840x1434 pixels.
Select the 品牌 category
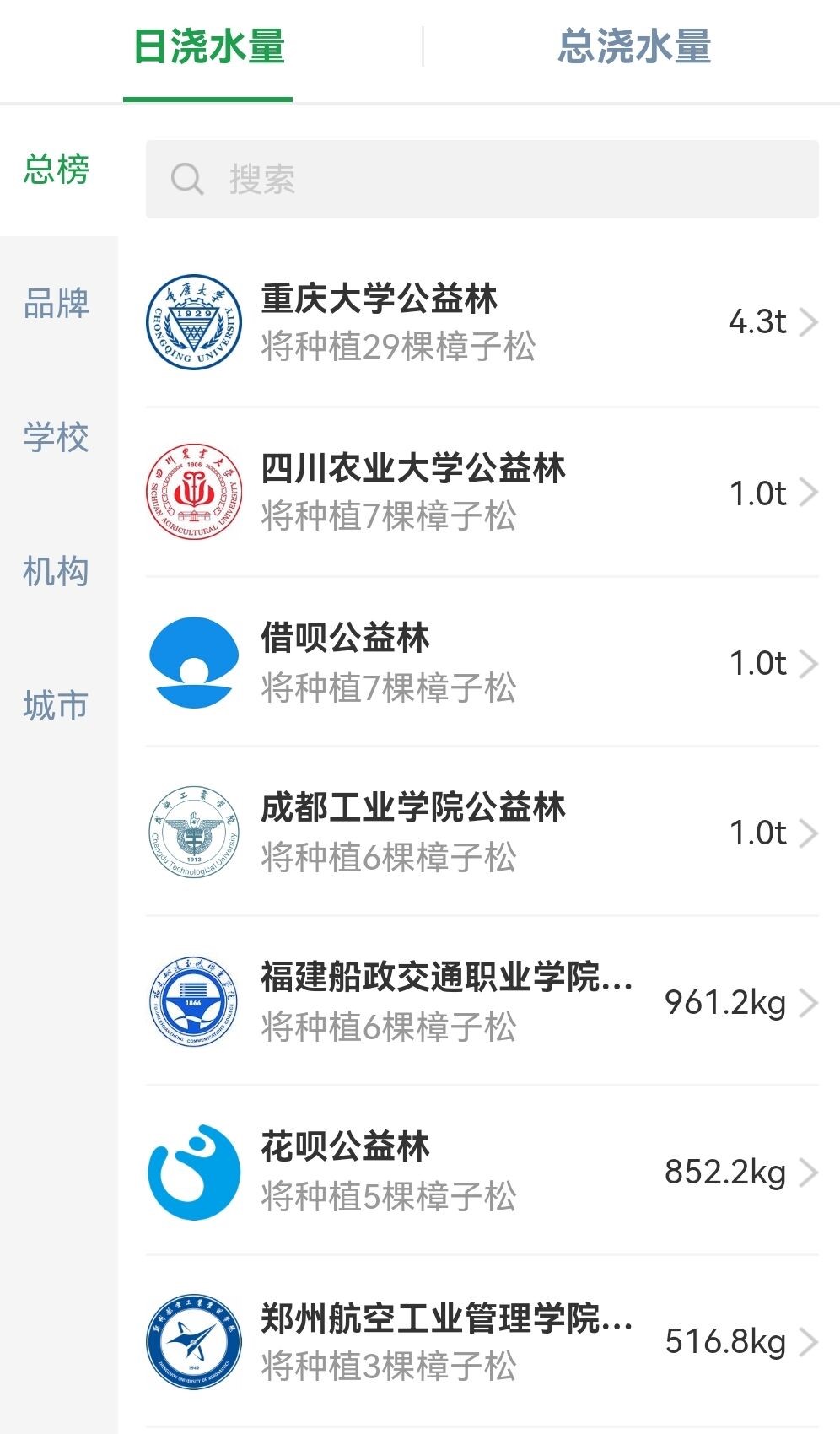coord(57,304)
